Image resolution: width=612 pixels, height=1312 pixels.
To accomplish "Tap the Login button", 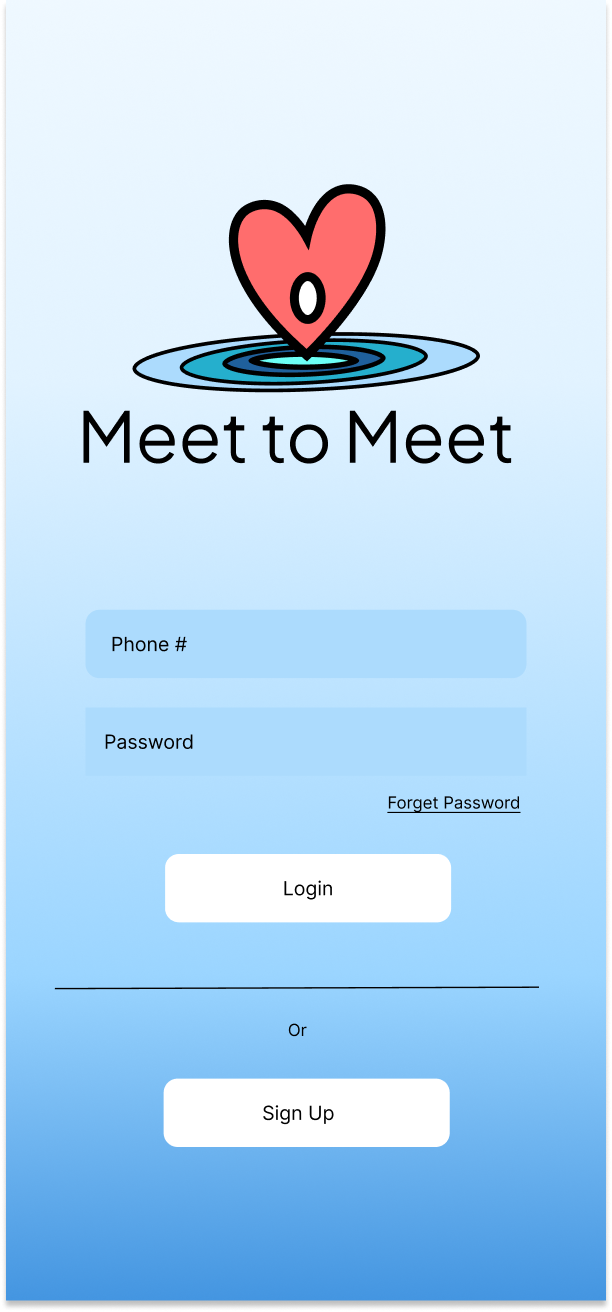I will coord(308,888).
